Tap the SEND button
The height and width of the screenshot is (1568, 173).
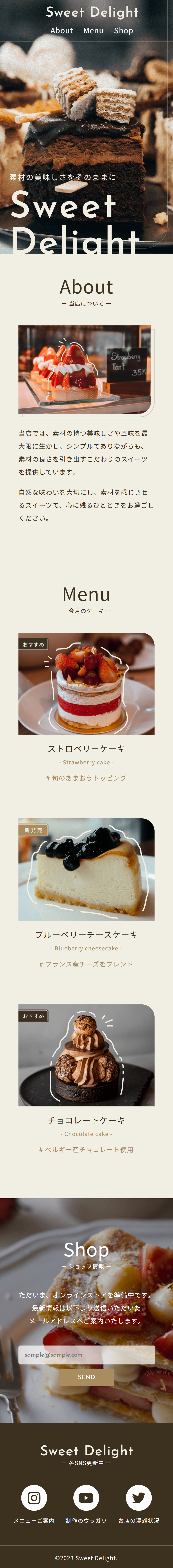pyautogui.click(x=86, y=1377)
